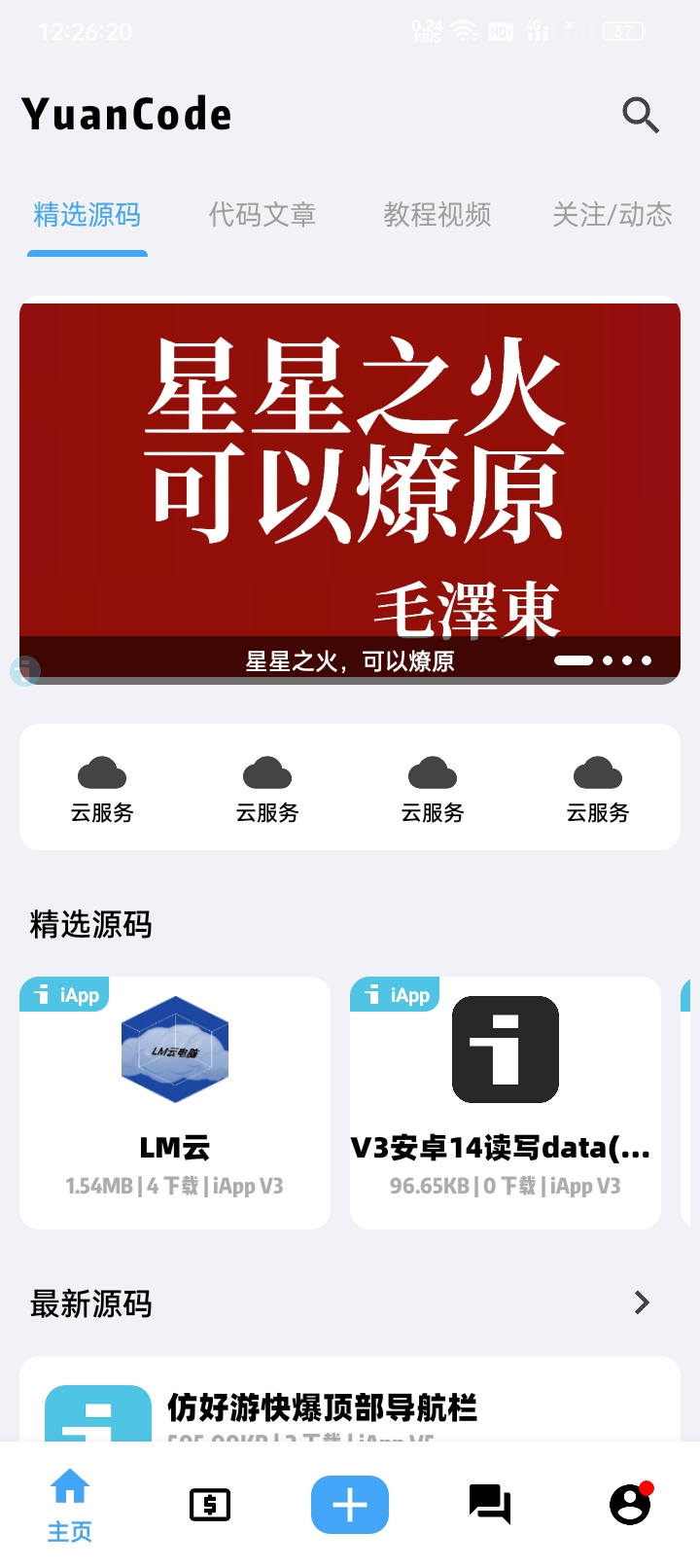The height and width of the screenshot is (1568, 700).
Task: Tap the plus button to create new content
Action: 350,1504
